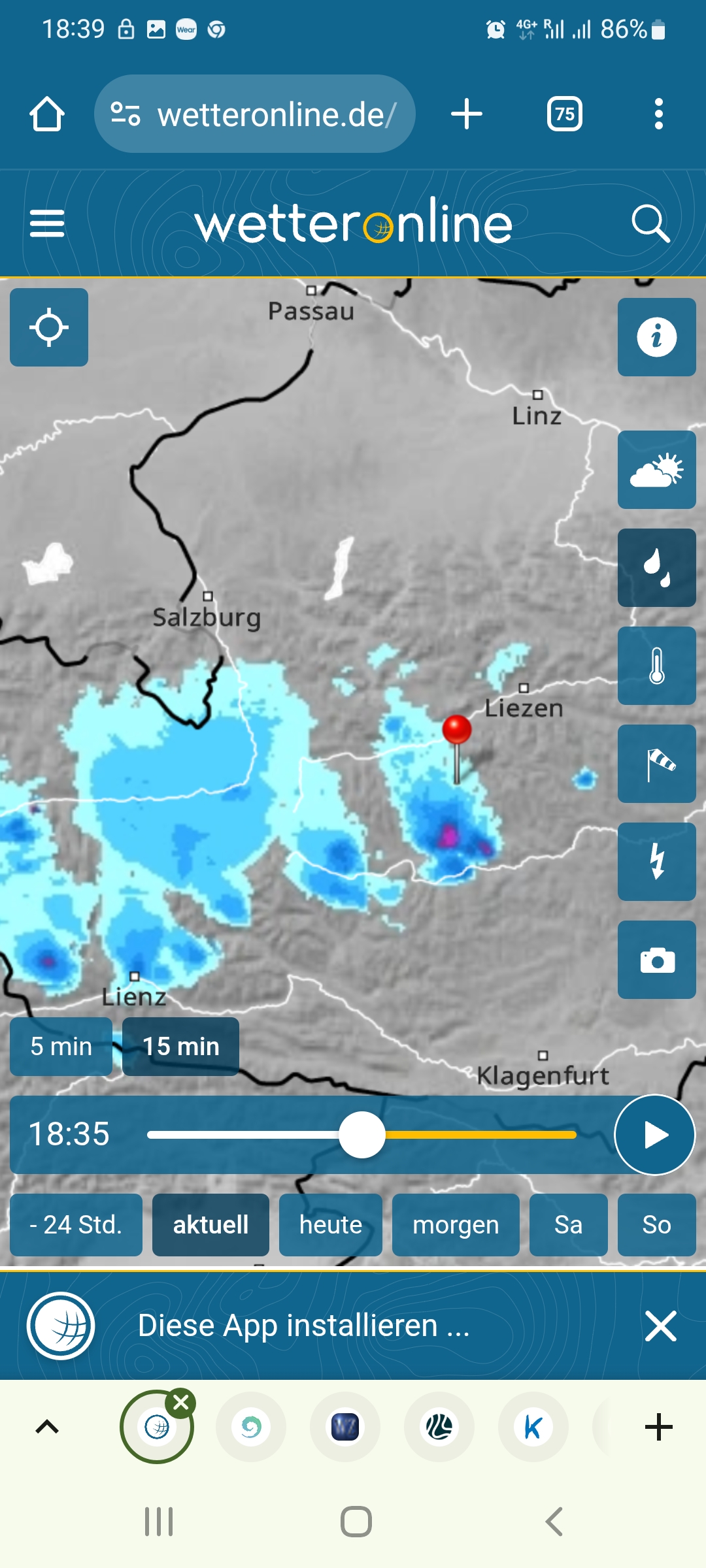Show the last 24 Std. radar
The height and width of the screenshot is (1568, 706).
point(76,1225)
